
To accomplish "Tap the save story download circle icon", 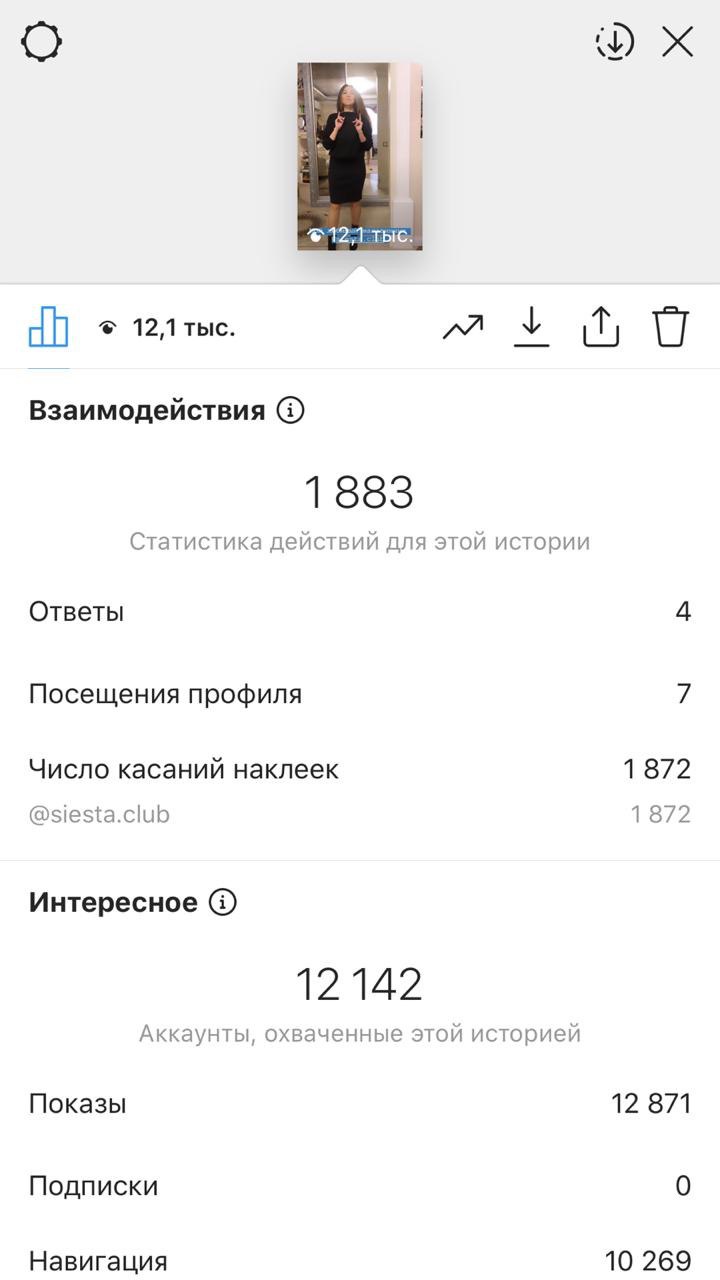I will click(615, 42).
